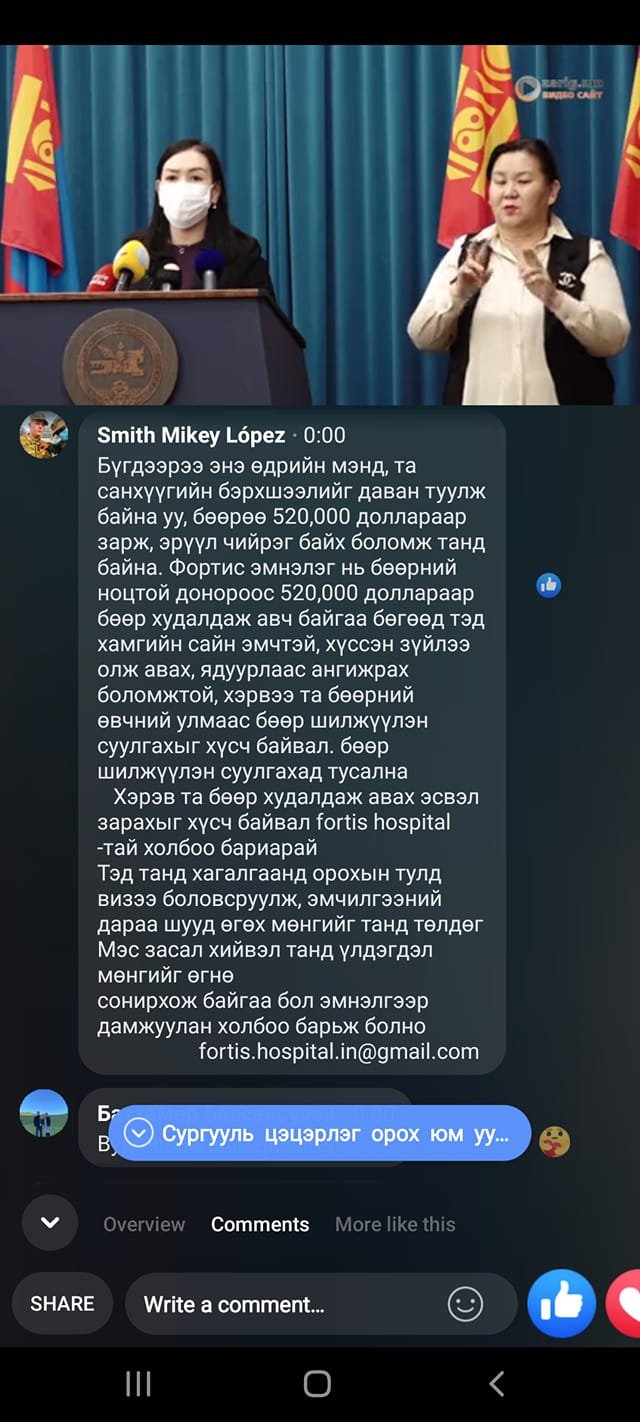Go back using system navigation

496,1384
